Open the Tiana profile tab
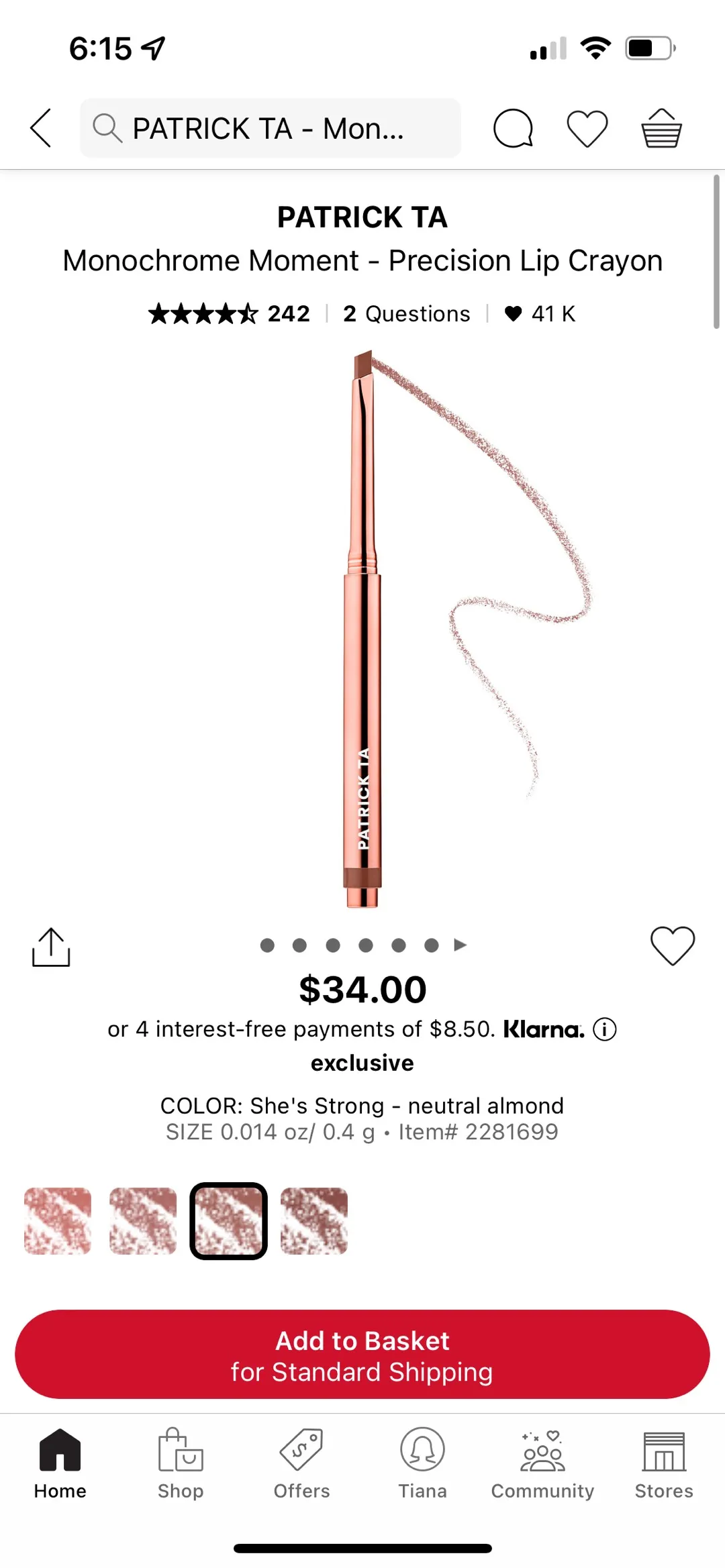This screenshot has width=725, height=1568. tap(422, 1464)
